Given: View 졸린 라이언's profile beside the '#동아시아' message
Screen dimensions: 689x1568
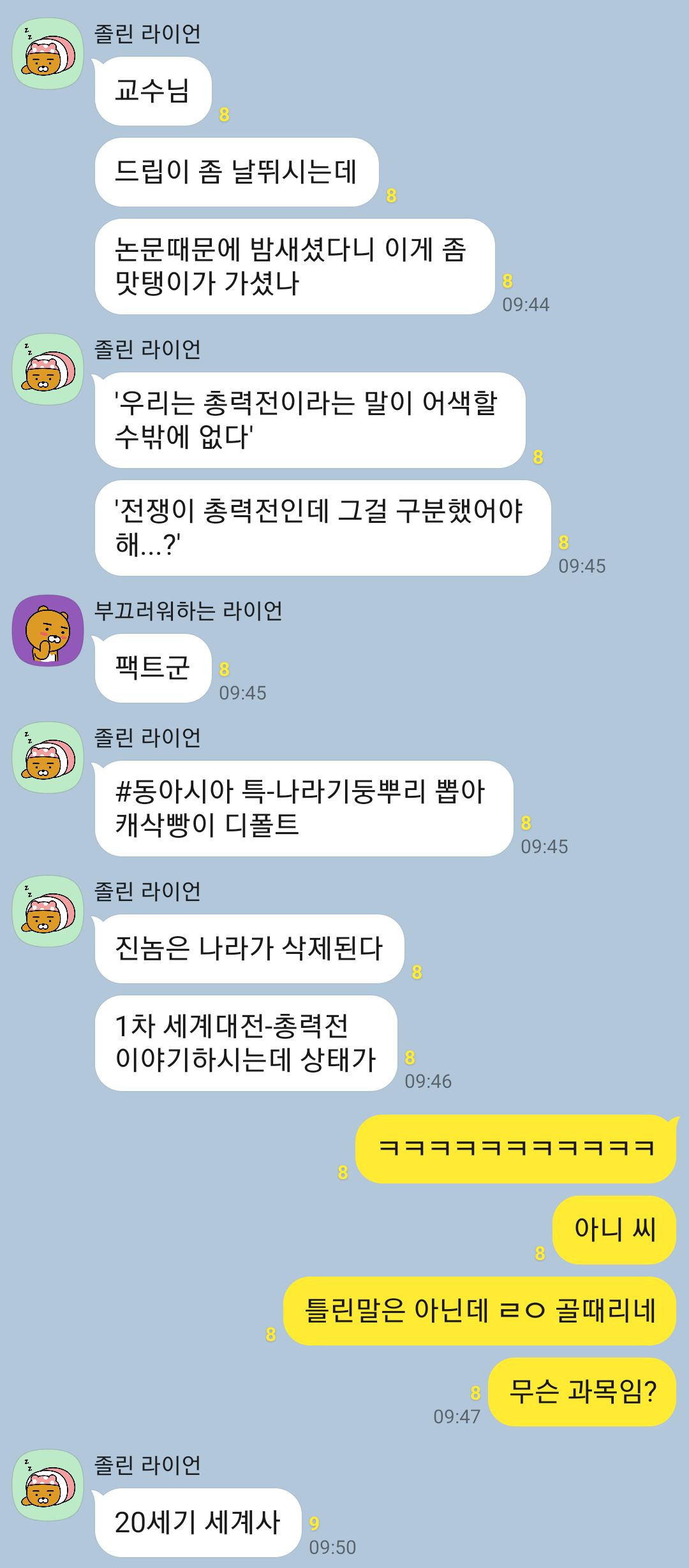Looking at the screenshot, I should tap(48, 758).
